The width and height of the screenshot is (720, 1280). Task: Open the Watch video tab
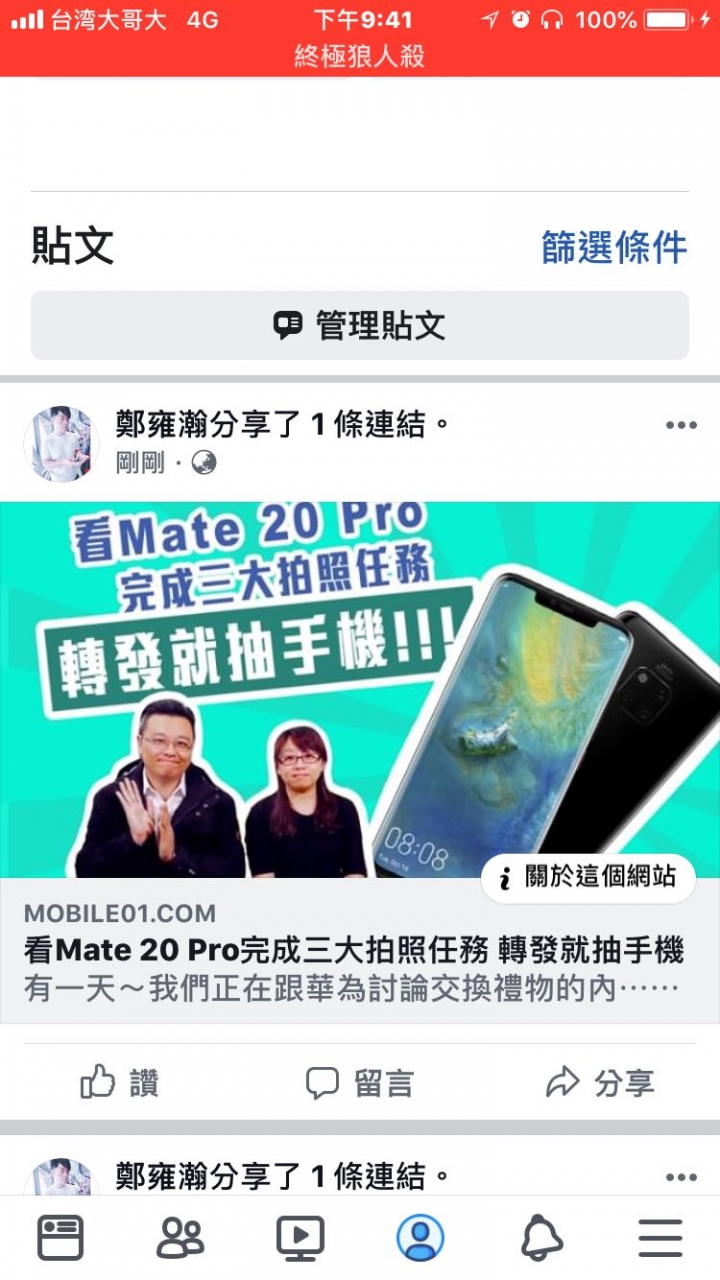click(300, 1238)
